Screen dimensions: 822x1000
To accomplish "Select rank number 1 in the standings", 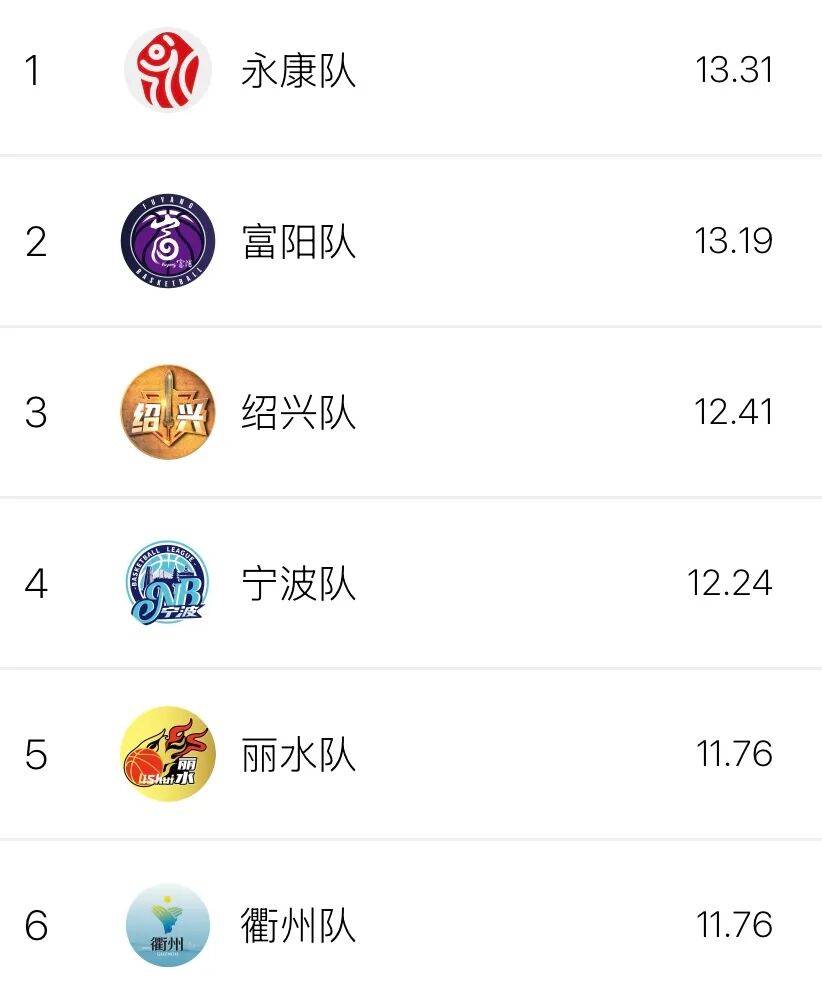I will [x=32, y=70].
